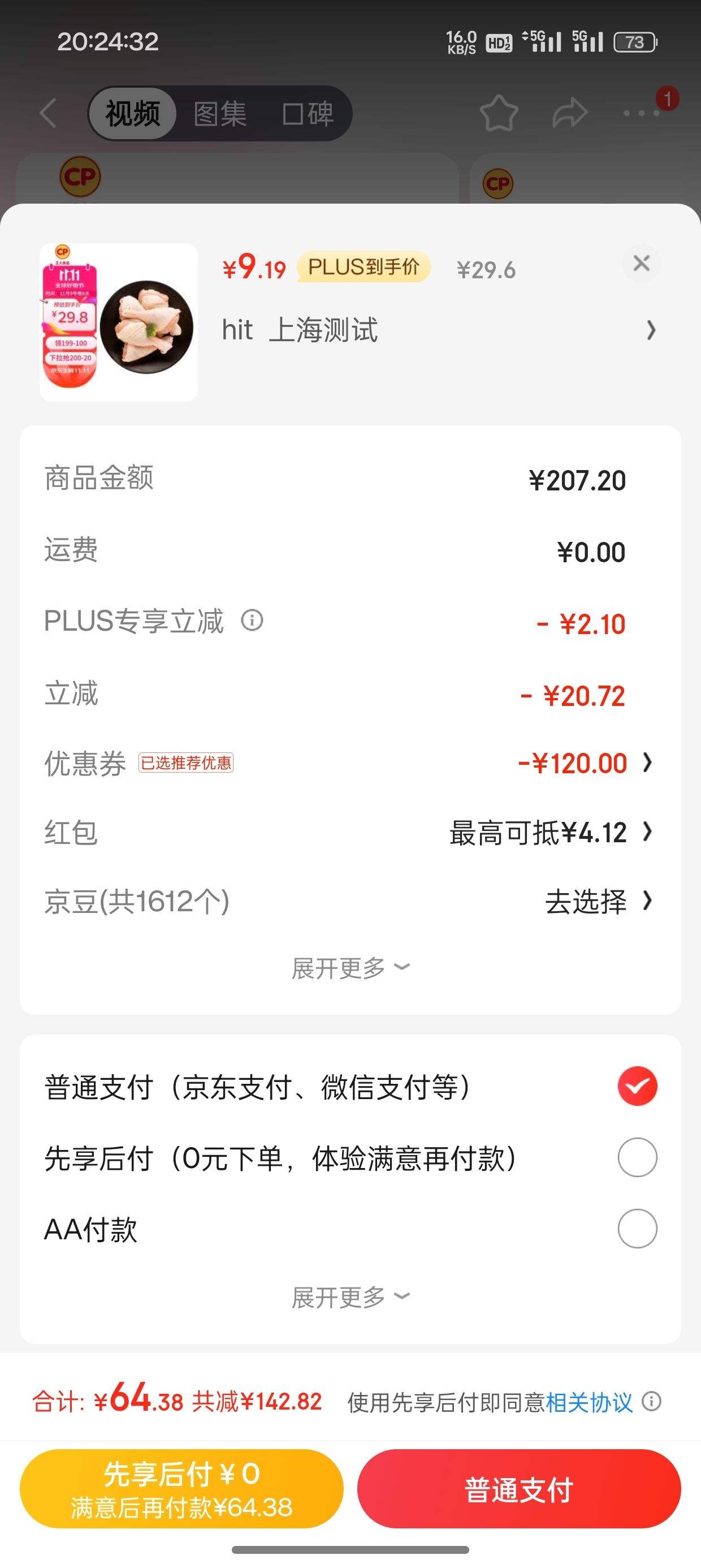Tap the back arrow at top left
The height and width of the screenshot is (1568, 701).
pos(47,113)
